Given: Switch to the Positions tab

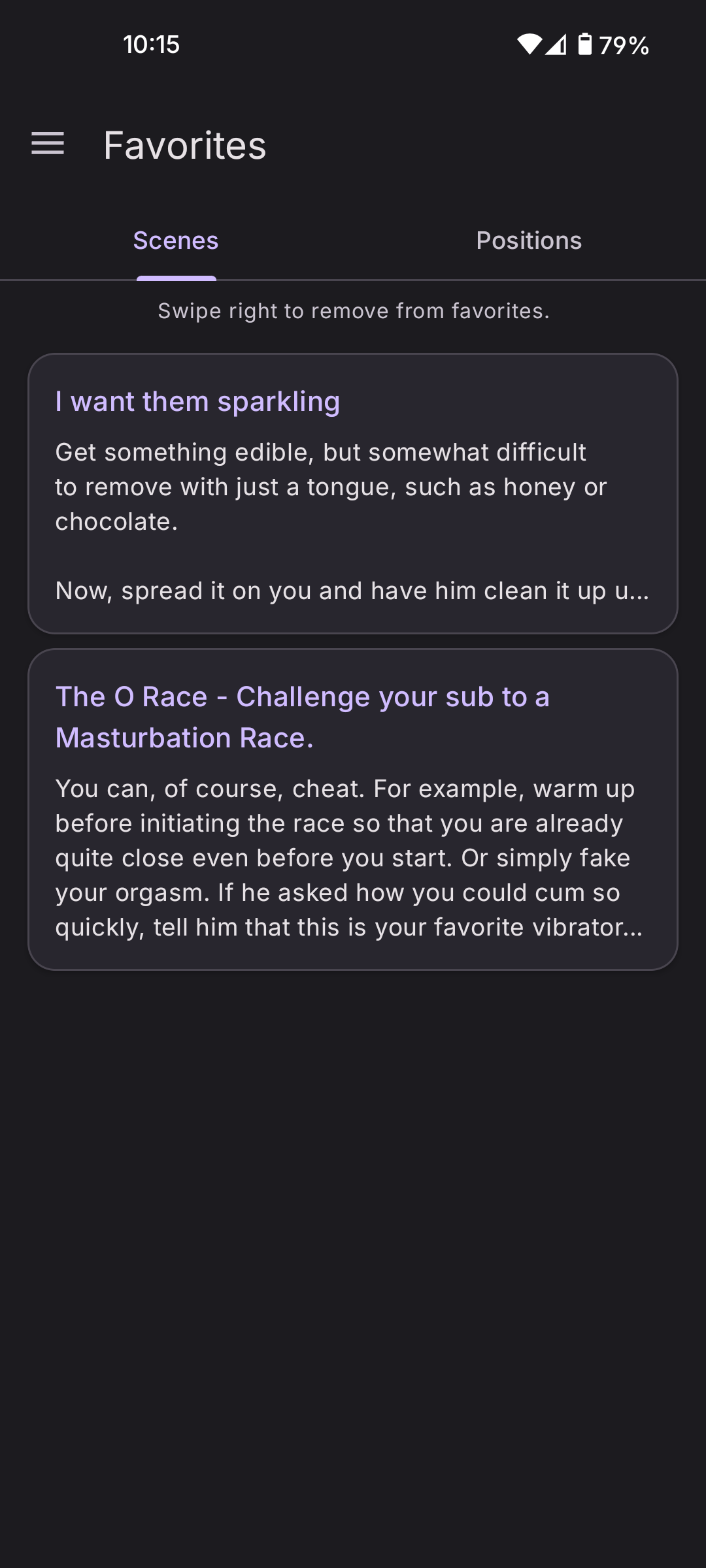Looking at the screenshot, I should (x=529, y=241).
